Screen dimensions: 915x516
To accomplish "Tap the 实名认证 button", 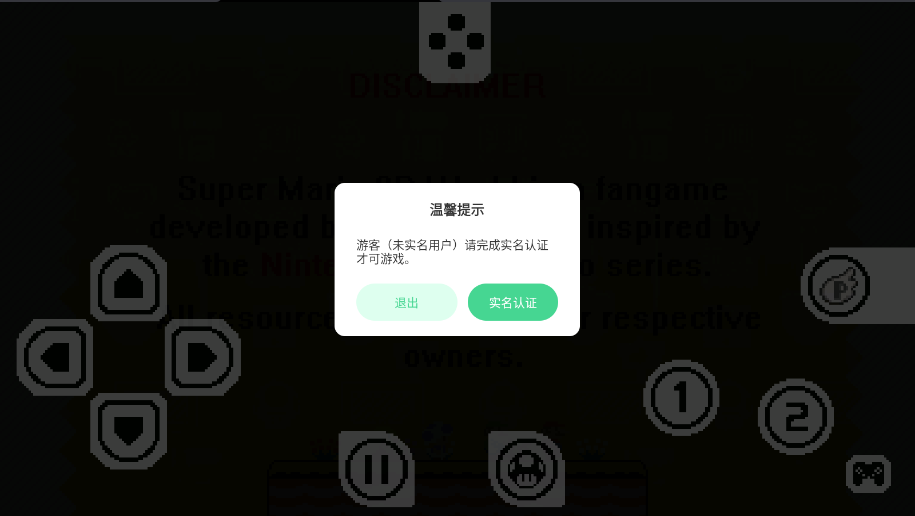I will (512, 303).
